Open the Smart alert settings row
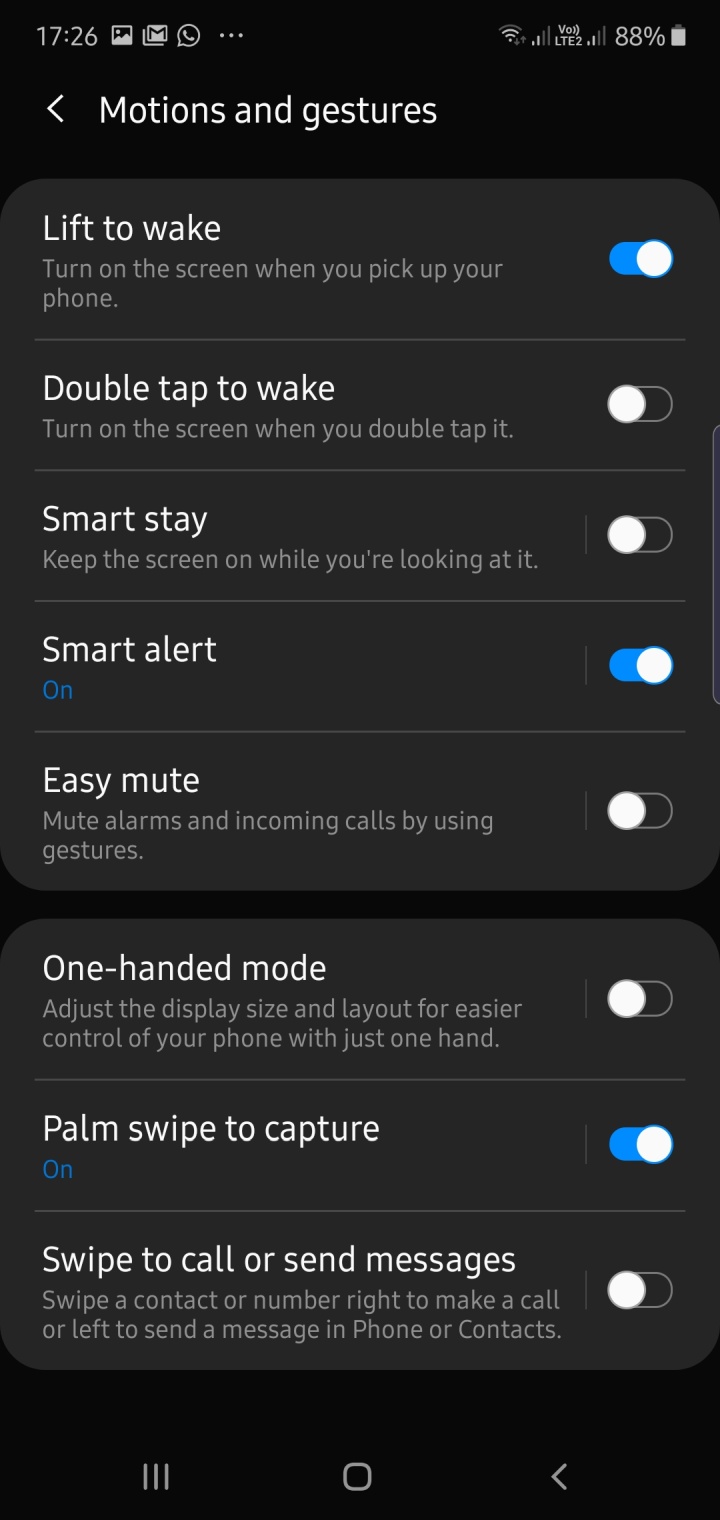The height and width of the screenshot is (1520, 720). tap(290, 666)
